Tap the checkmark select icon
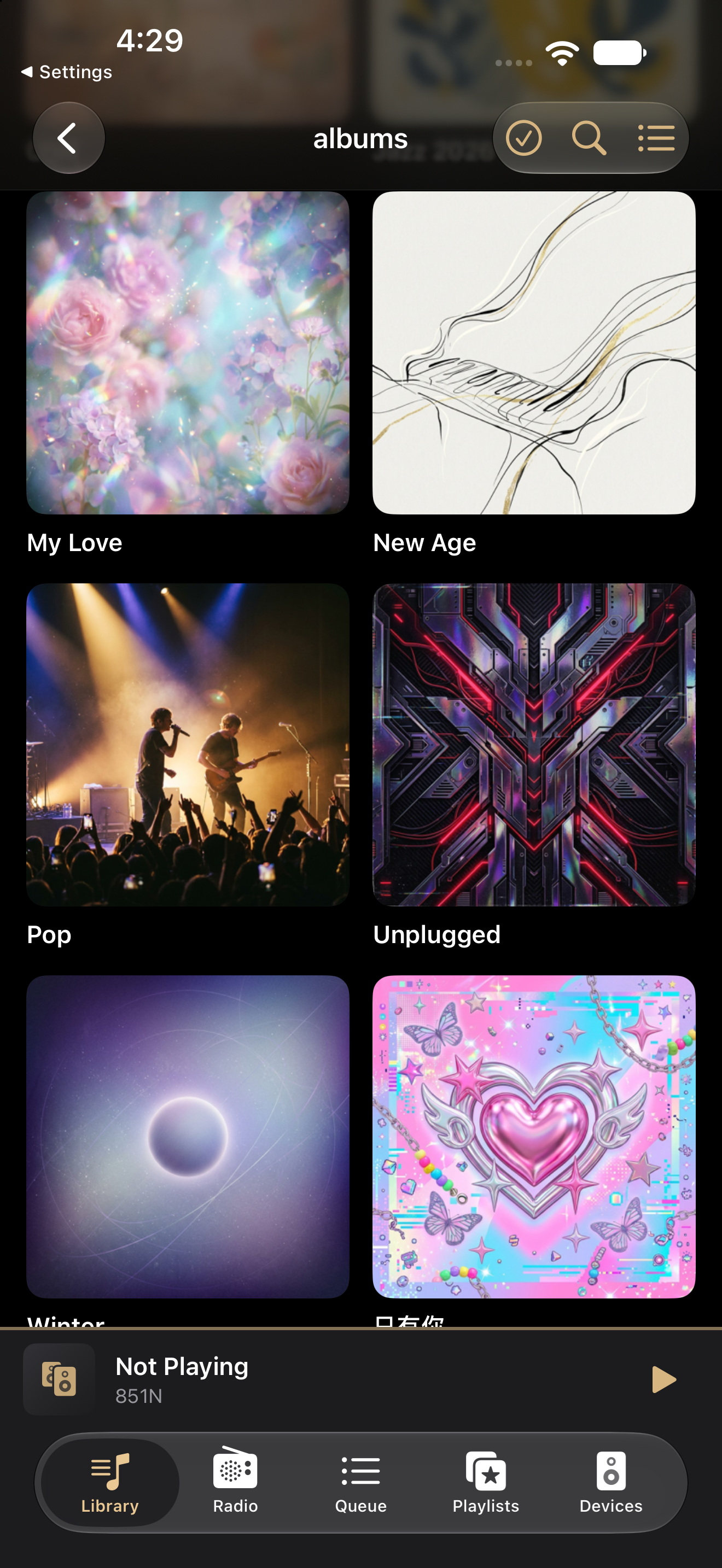The width and height of the screenshot is (722, 1568). (x=523, y=138)
